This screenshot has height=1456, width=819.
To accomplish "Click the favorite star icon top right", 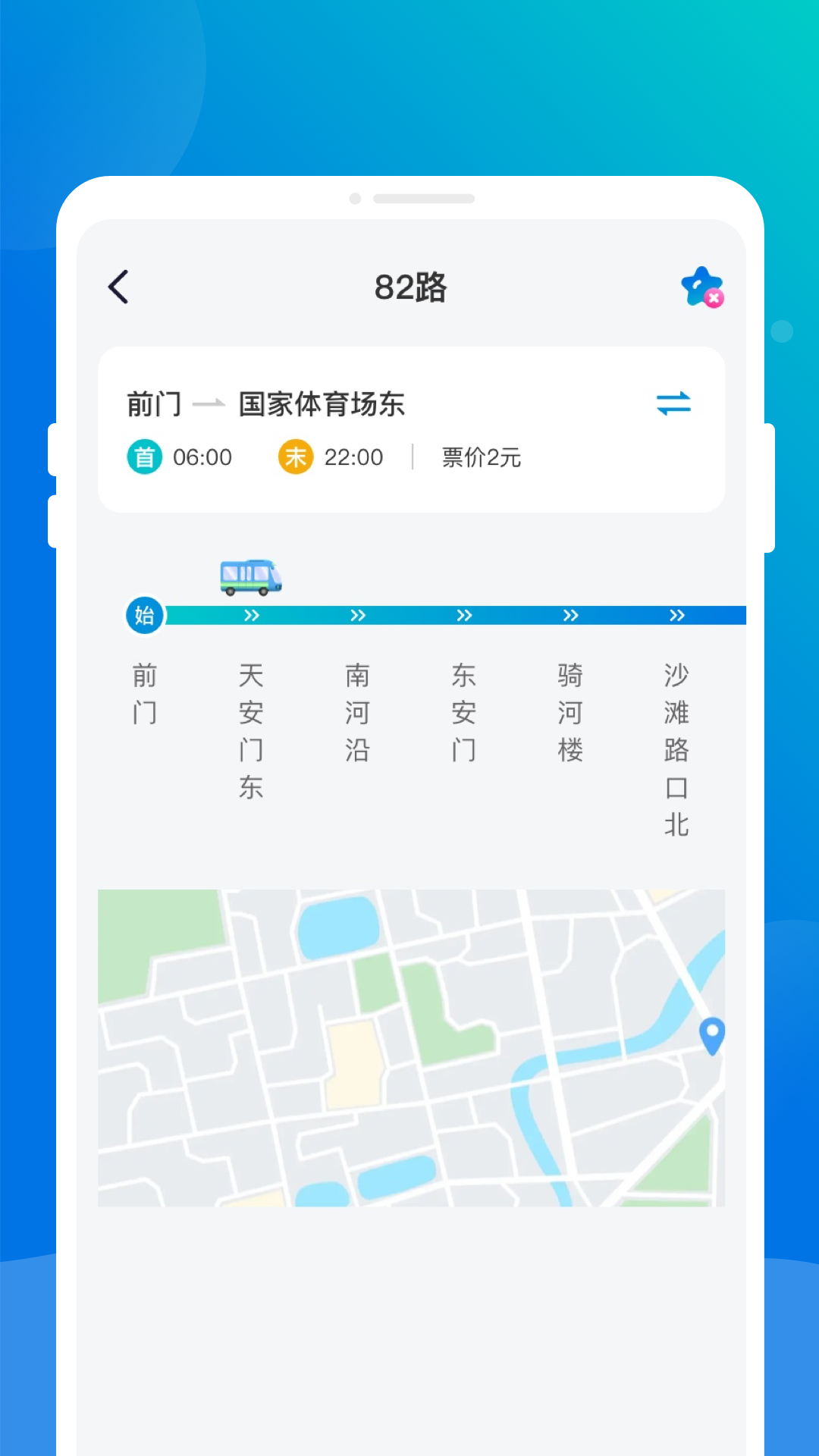I will (701, 288).
